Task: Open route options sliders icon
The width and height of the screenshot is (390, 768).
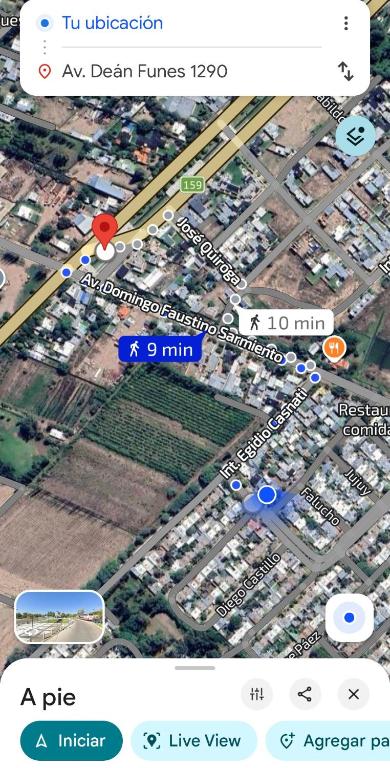Action: [x=257, y=694]
